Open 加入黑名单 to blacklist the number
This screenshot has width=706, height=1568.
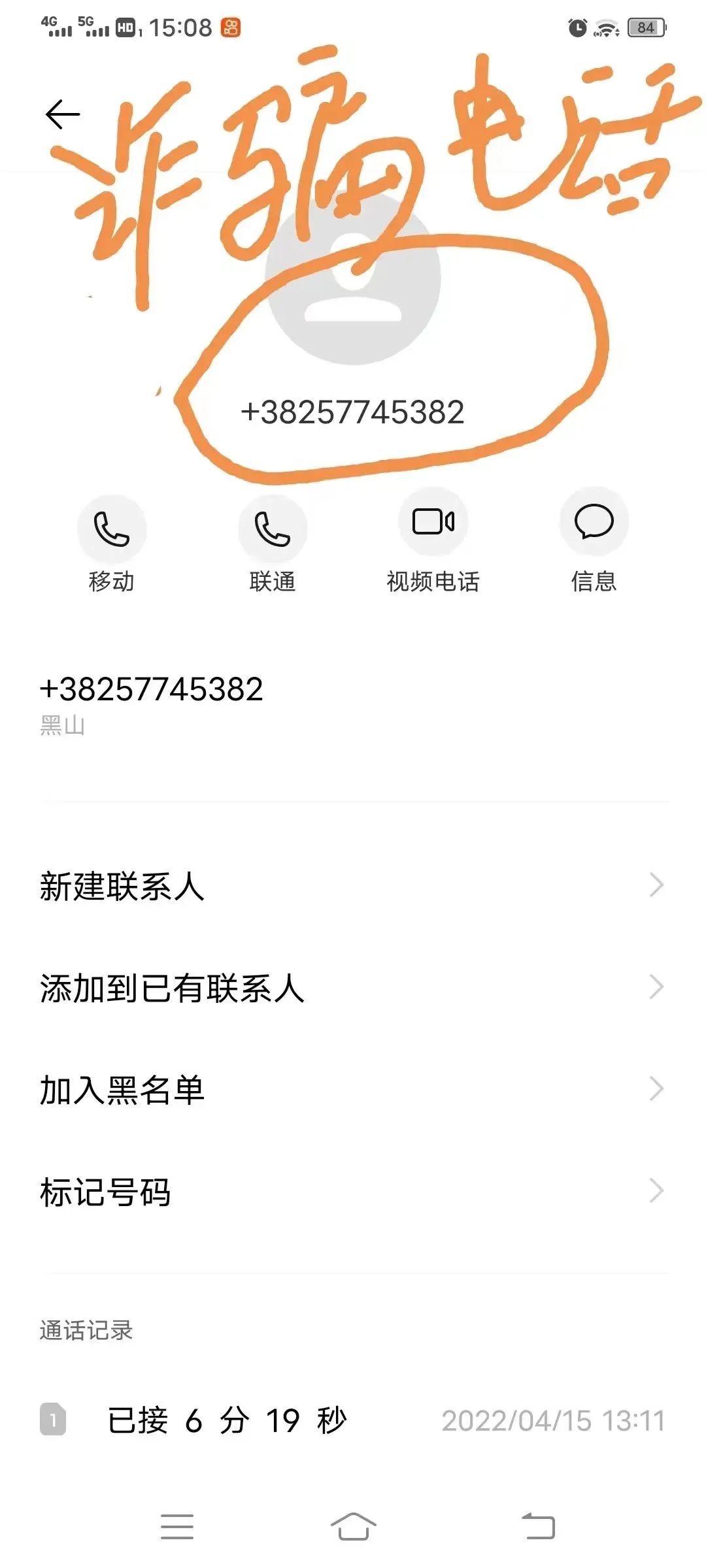(353, 1090)
